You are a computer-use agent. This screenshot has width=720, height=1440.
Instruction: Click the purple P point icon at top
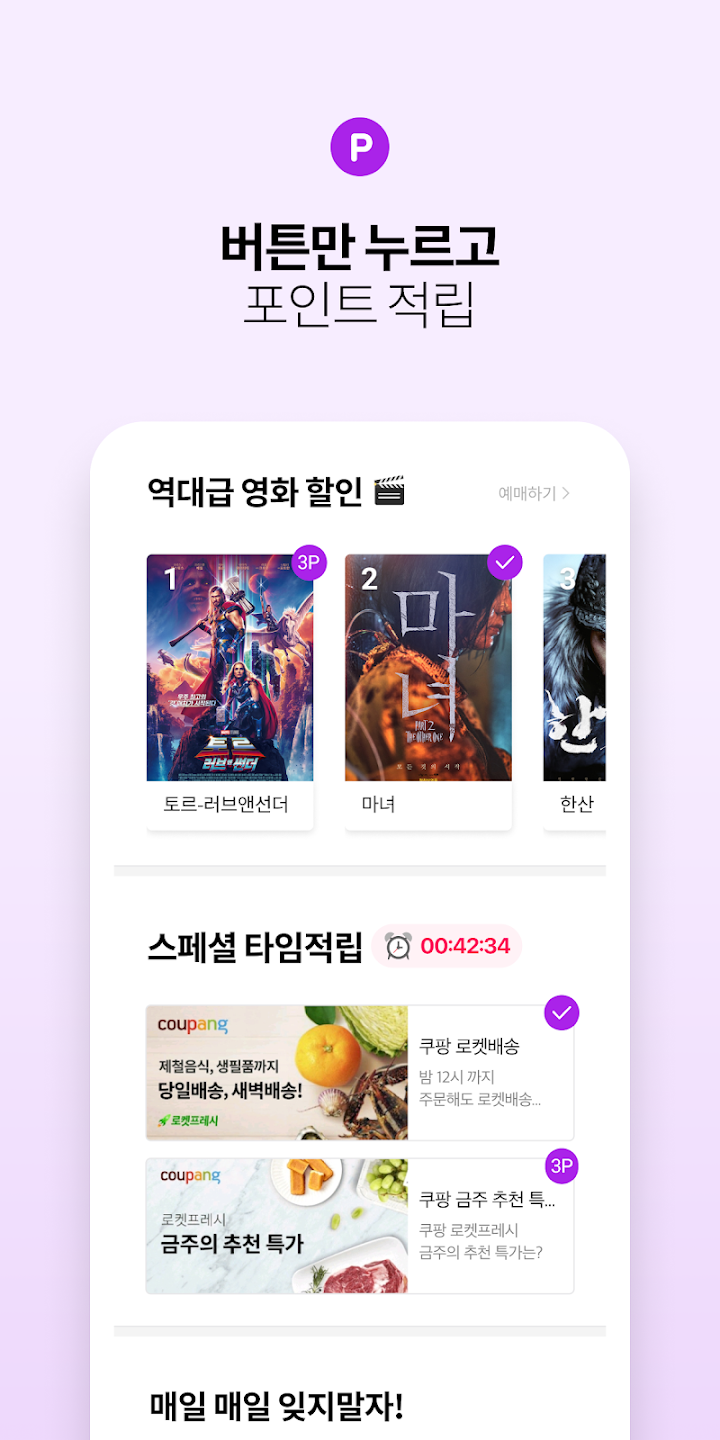click(360, 146)
